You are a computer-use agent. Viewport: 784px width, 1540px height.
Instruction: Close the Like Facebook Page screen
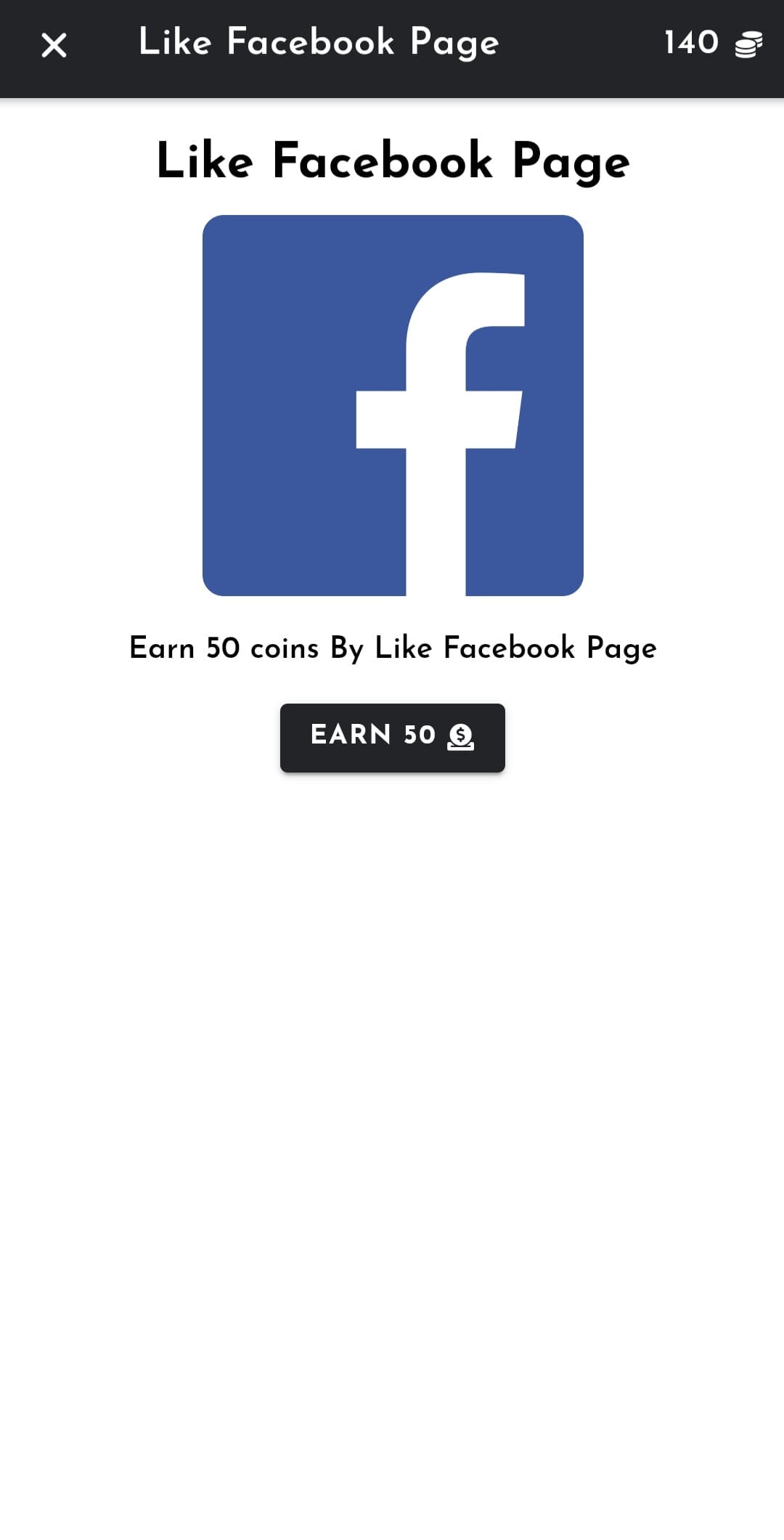[54, 45]
